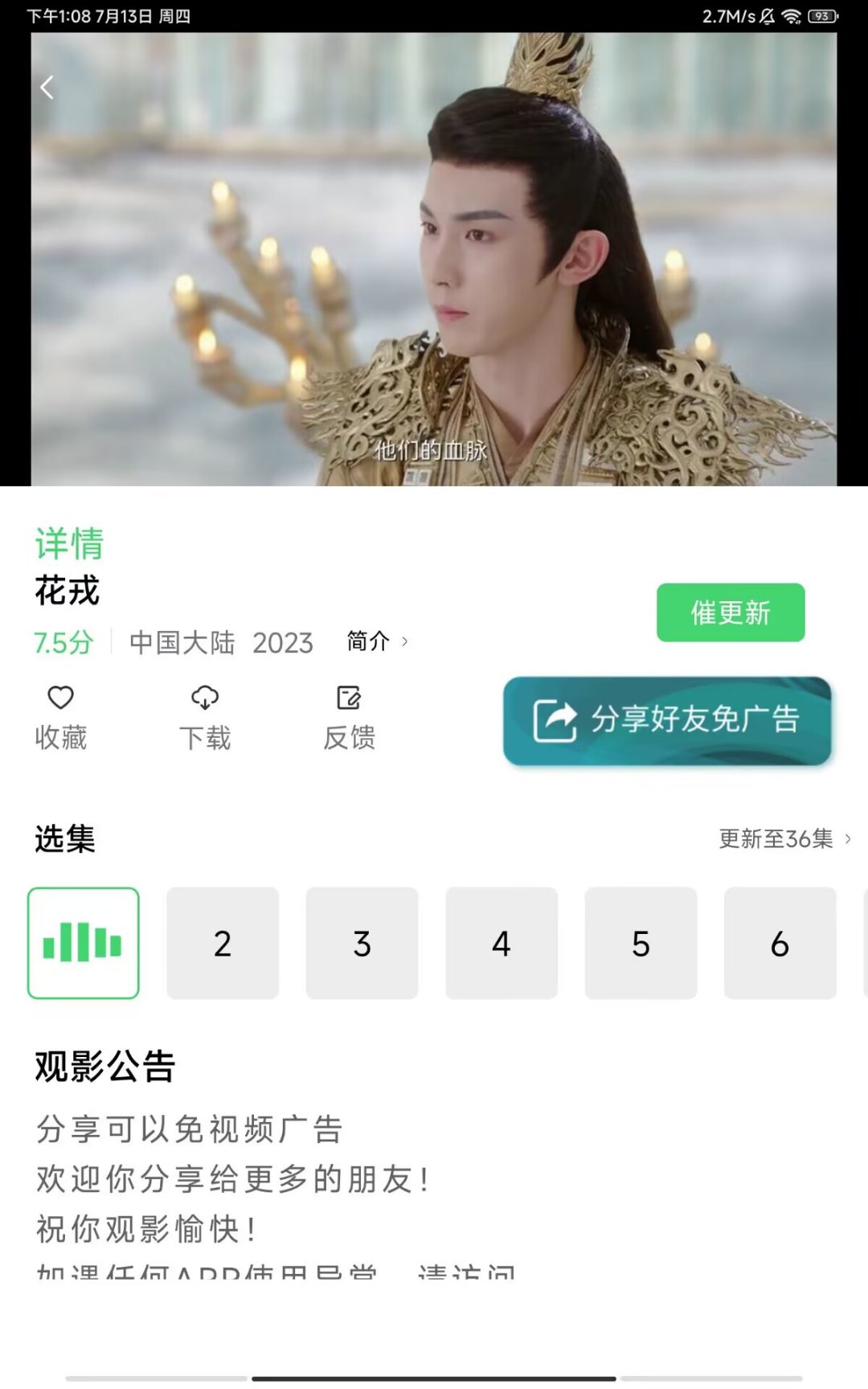Tap the 催更新 button
This screenshot has height=1389, width=868.
click(x=730, y=613)
